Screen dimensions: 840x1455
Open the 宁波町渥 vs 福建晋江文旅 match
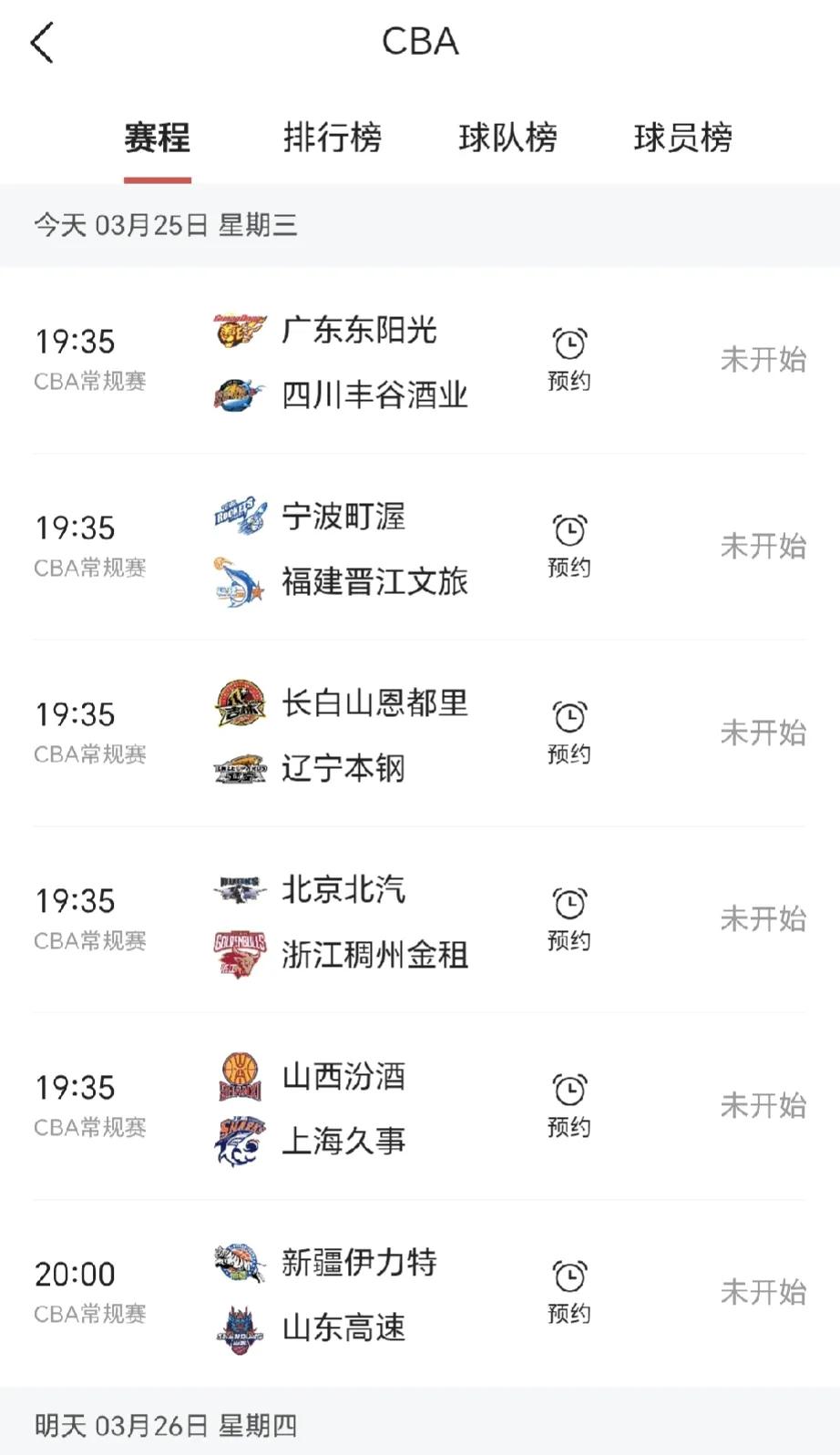click(x=374, y=548)
